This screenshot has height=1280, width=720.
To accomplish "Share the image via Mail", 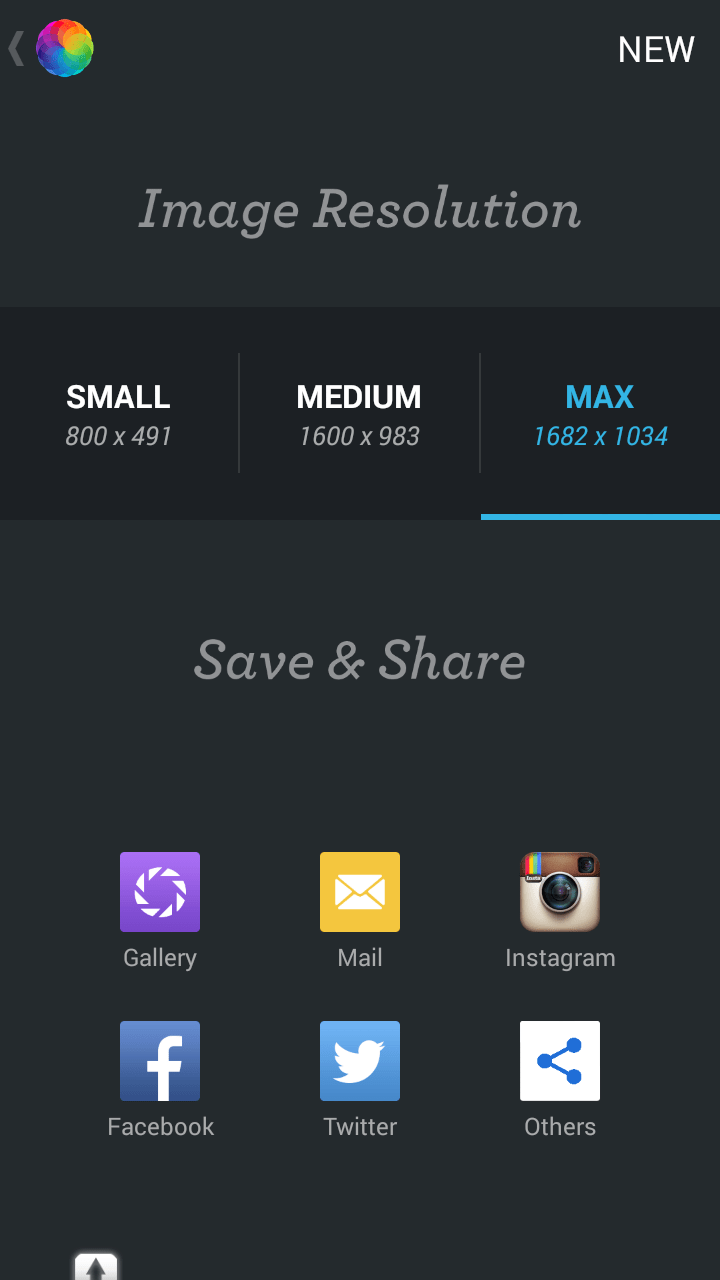I will [x=360, y=911].
